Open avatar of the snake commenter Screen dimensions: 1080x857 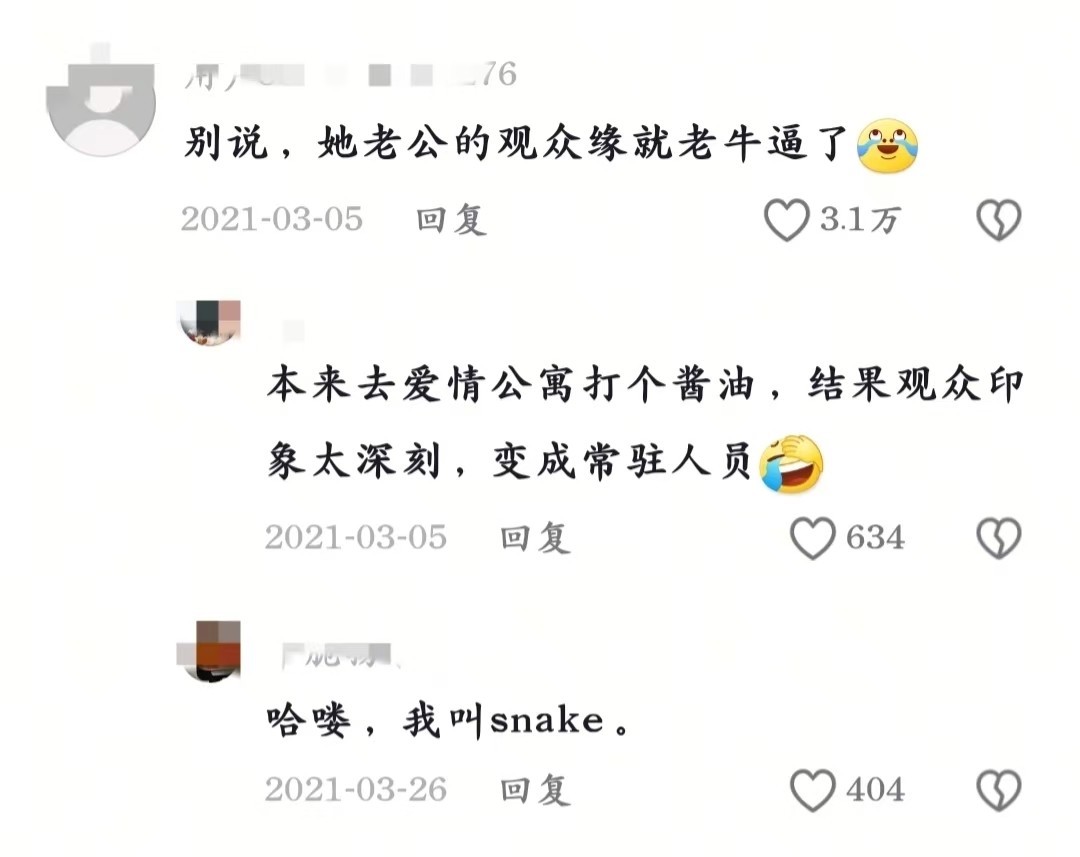click(209, 651)
